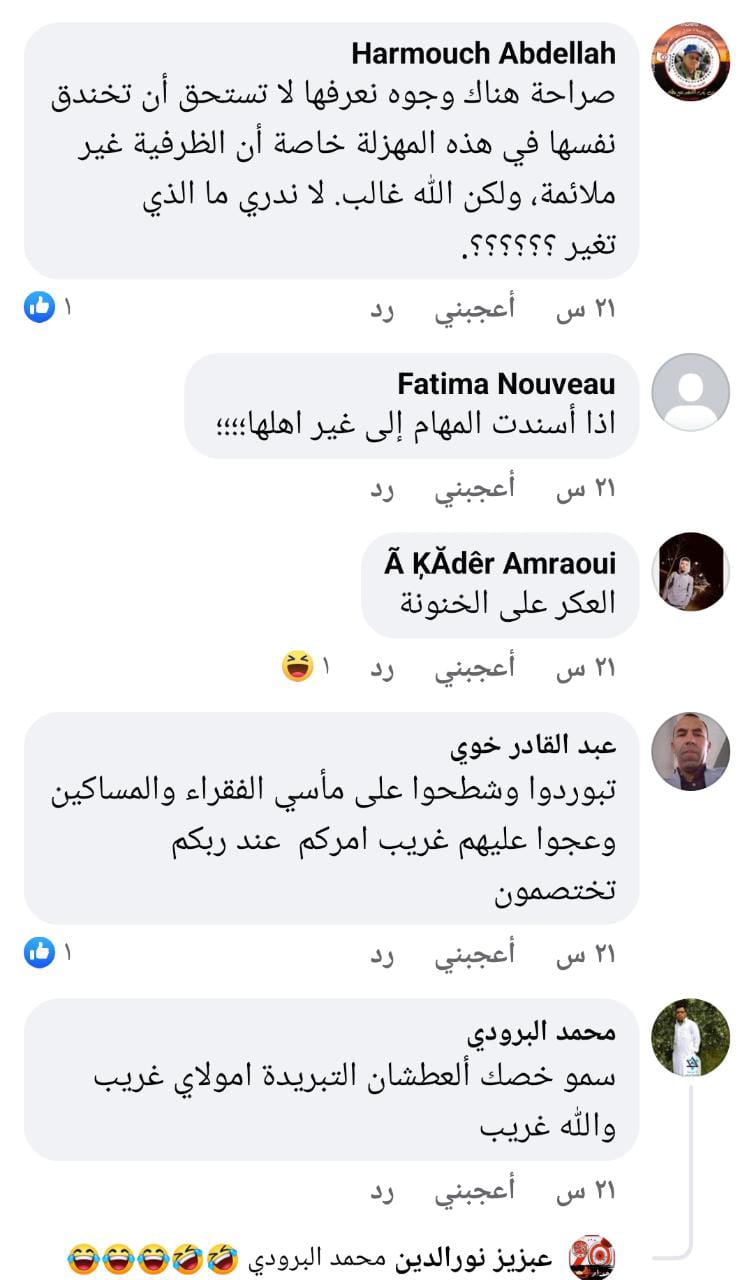This screenshot has width=754, height=1280.
Task: Like Ã ĶĂdêr Amraoui's comment
Action: 473,669
